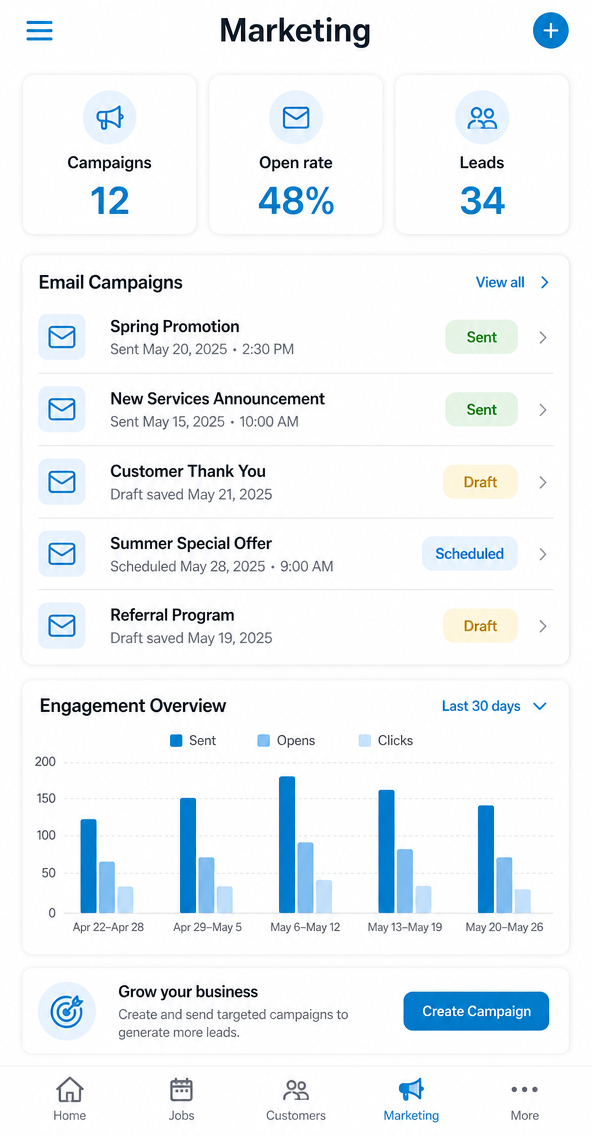The image size is (592, 1136).
Task: Open the Summer Special Offer campaign
Action: click(296, 554)
